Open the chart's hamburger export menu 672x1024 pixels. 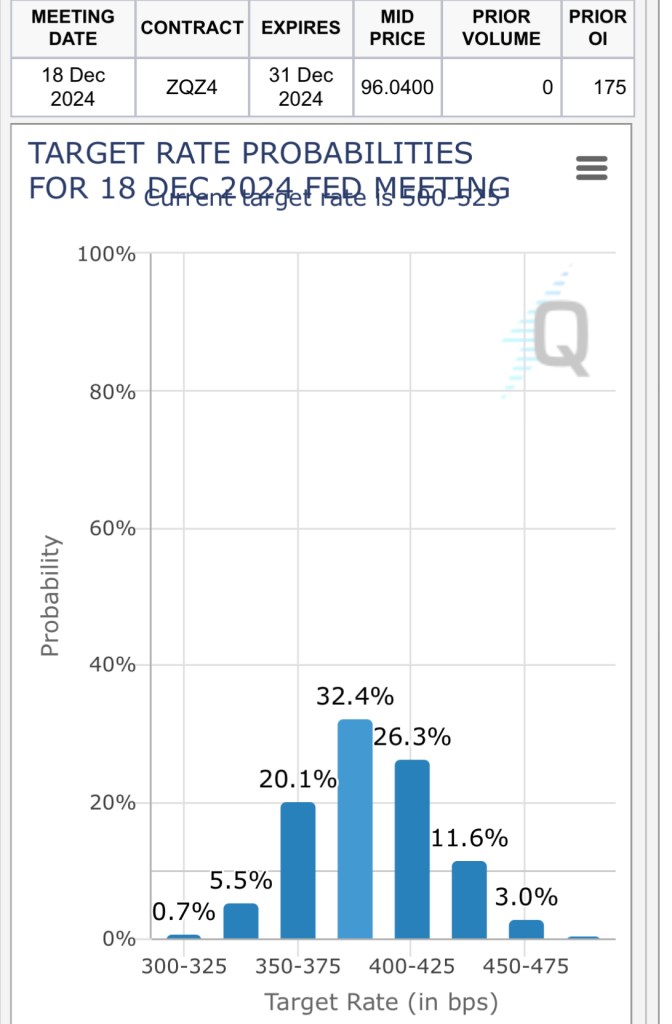pyautogui.click(x=592, y=169)
